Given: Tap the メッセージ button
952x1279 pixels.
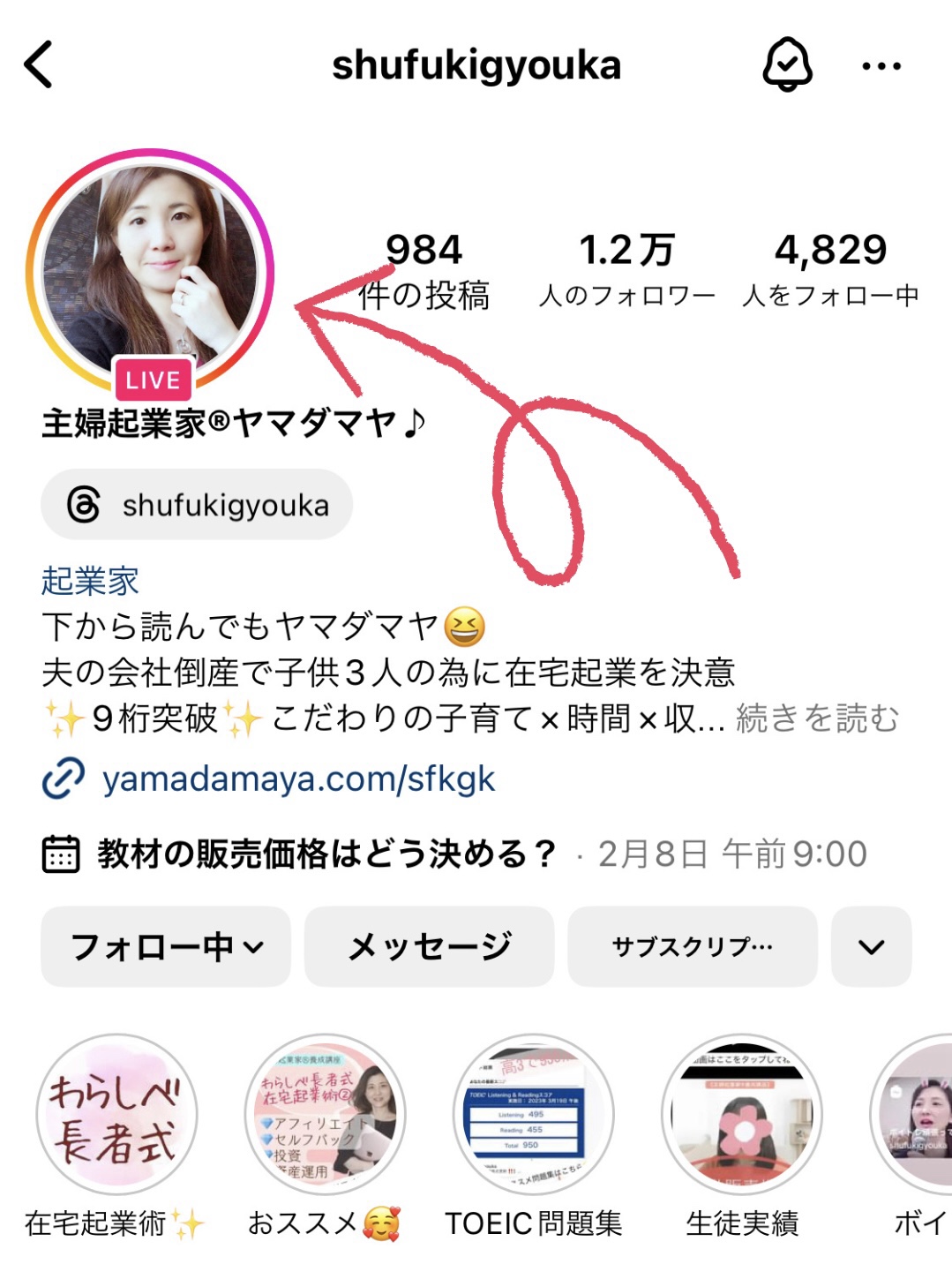Looking at the screenshot, I should click(430, 946).
